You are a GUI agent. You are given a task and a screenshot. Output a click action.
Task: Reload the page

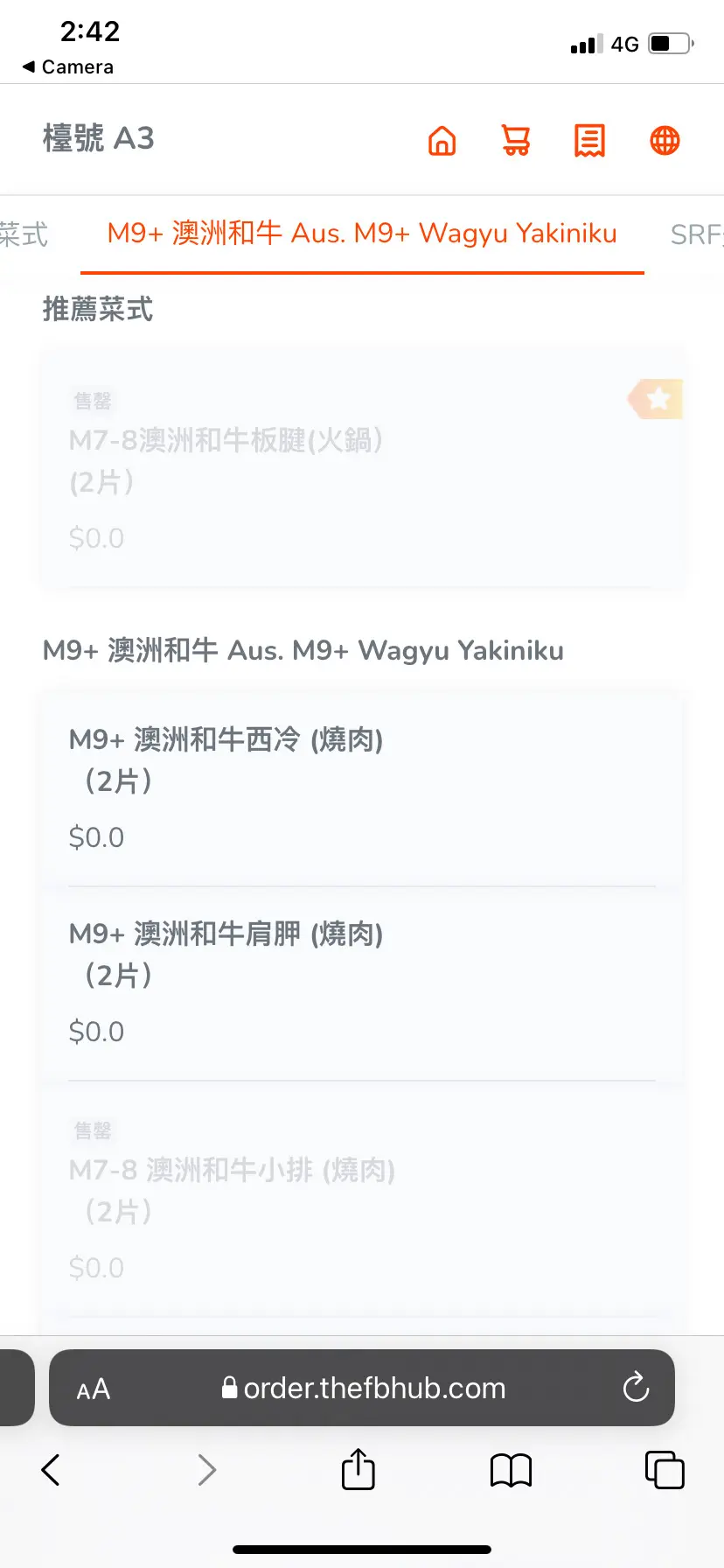click(x=636, y=1387)
